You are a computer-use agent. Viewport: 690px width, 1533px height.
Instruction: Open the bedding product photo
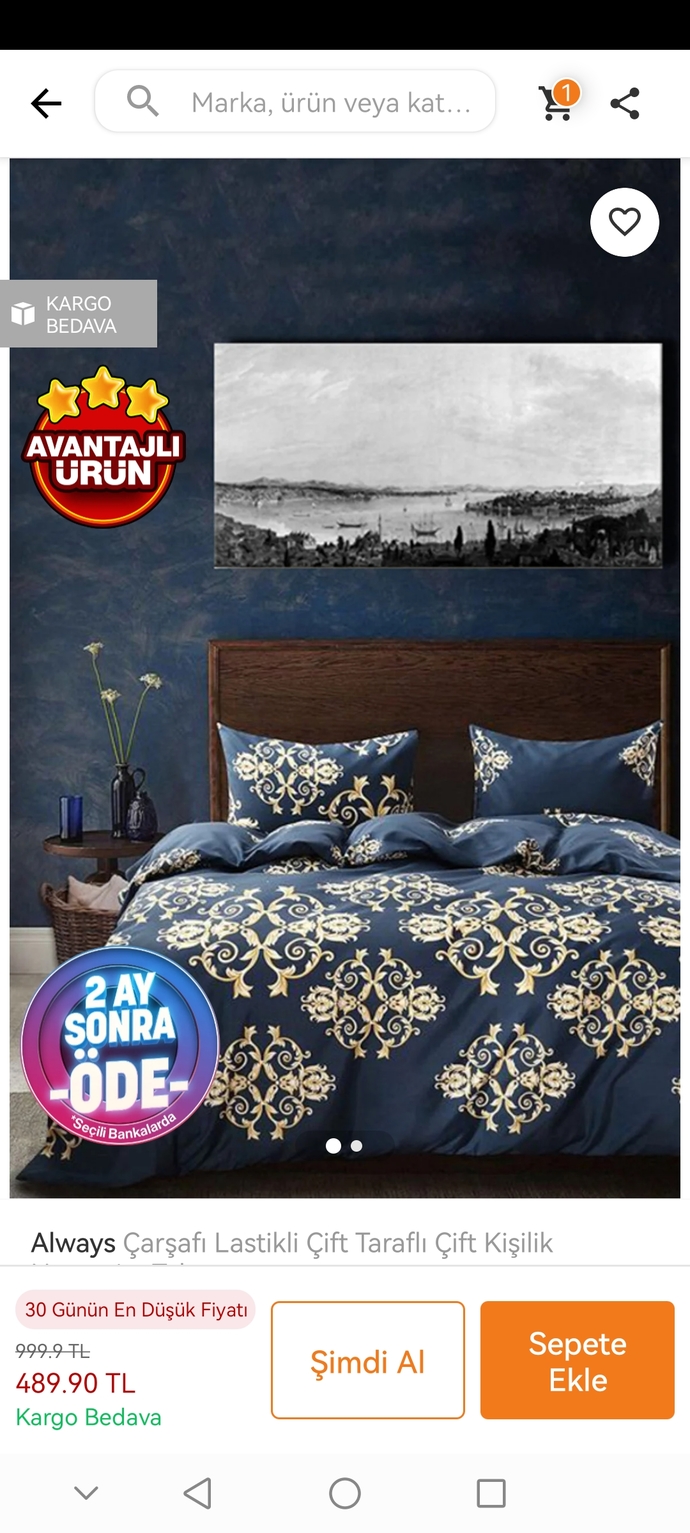(x=345, y=678)
